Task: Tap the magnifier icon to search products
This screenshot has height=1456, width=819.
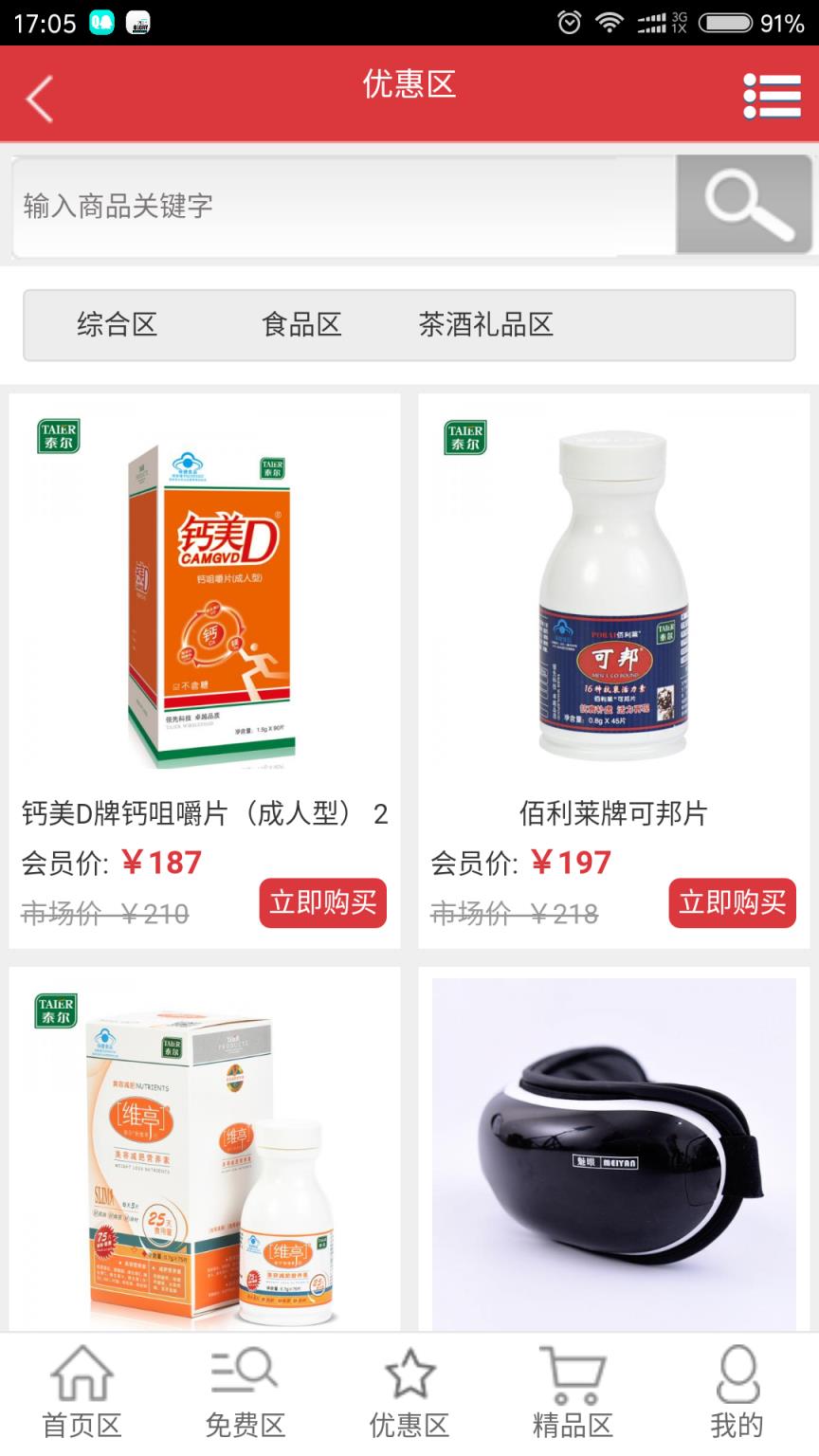Action: click(x=745, y=203)
